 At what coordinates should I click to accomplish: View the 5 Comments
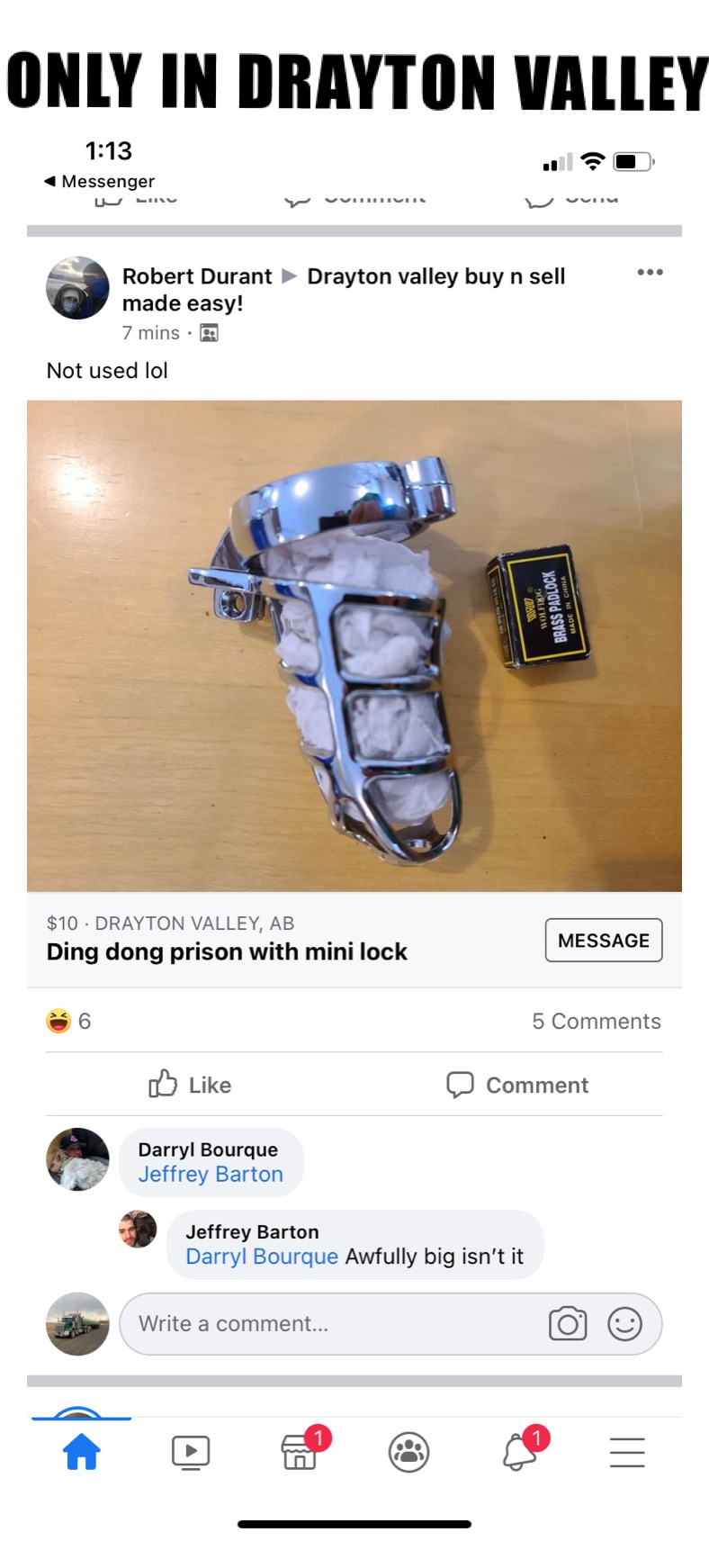(x=596, y=1021)
